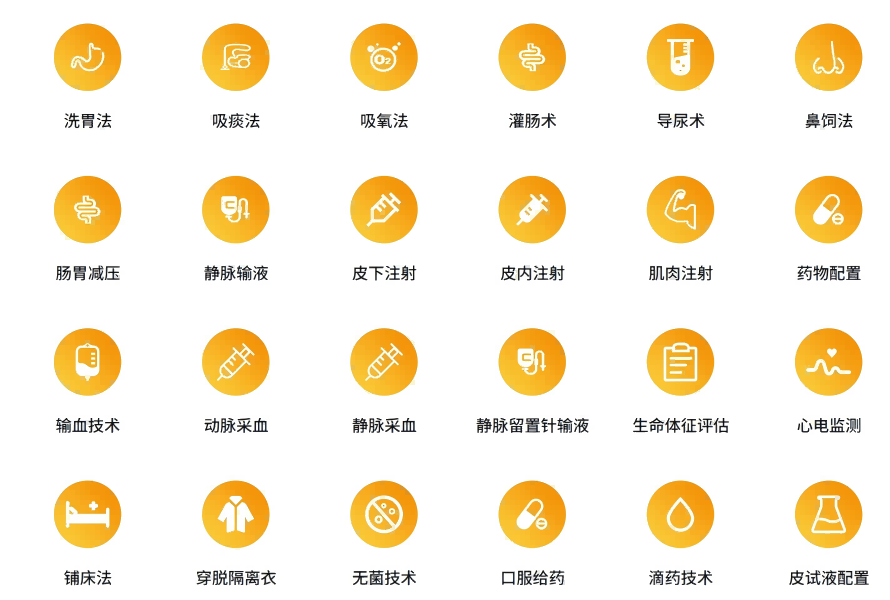The height and width of the screenshot is (600, 890).
Task: Select 皮内注射 from the grid
Action: [532, 210]
